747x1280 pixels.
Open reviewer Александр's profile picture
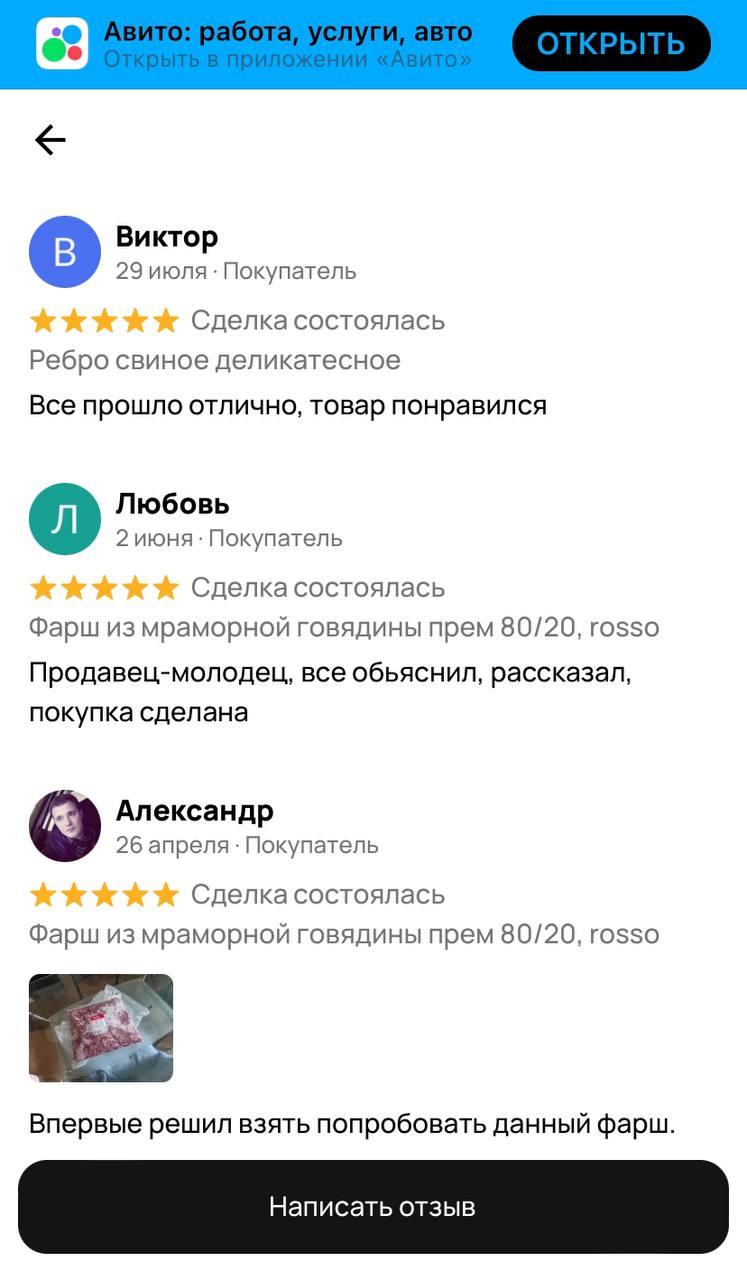point(65,826)
